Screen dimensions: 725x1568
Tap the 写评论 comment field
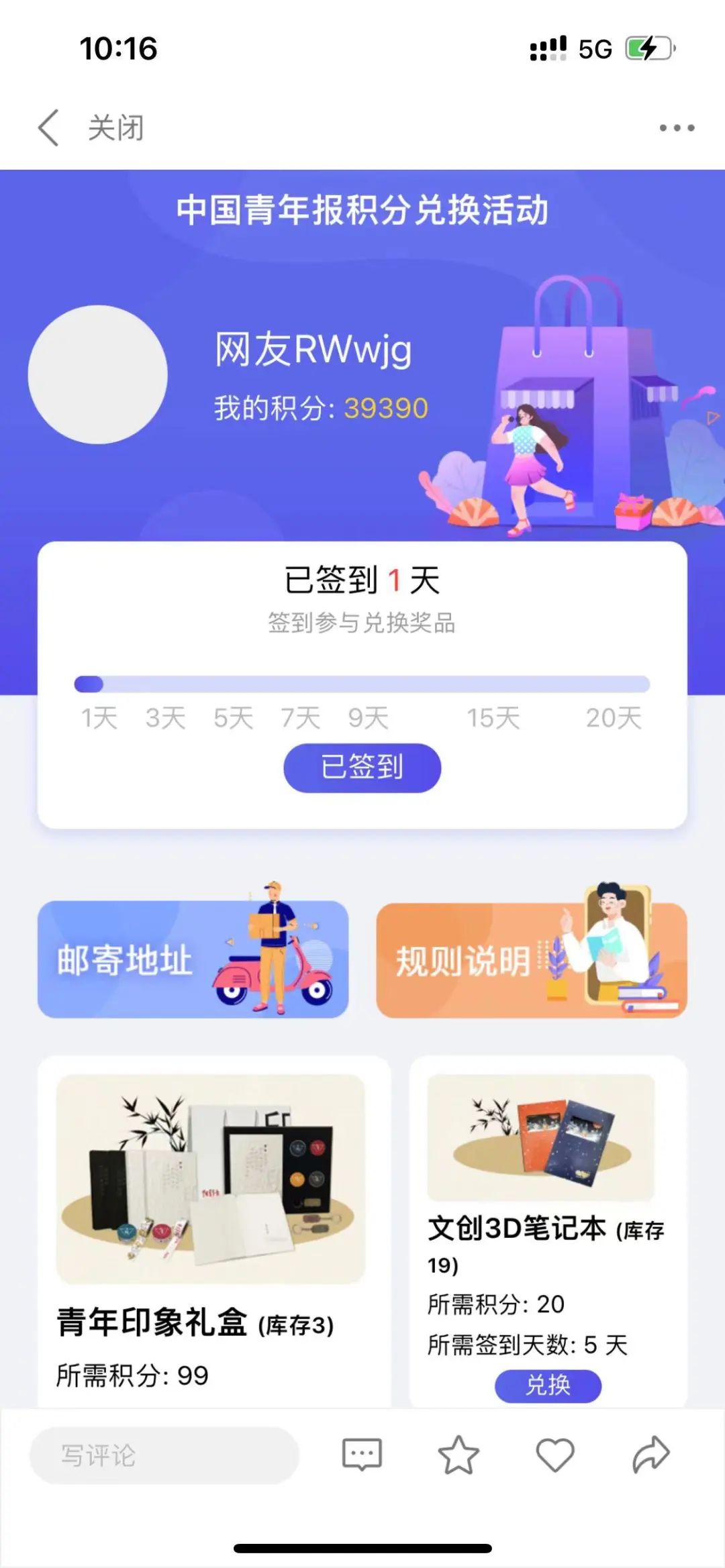pyautogui.click(x=164, y=1455)
